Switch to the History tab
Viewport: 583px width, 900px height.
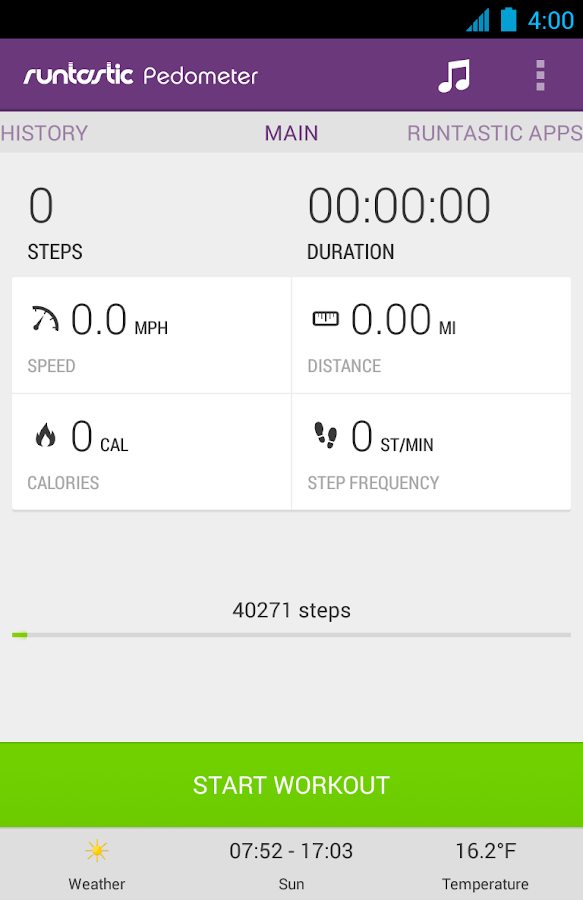44,133
